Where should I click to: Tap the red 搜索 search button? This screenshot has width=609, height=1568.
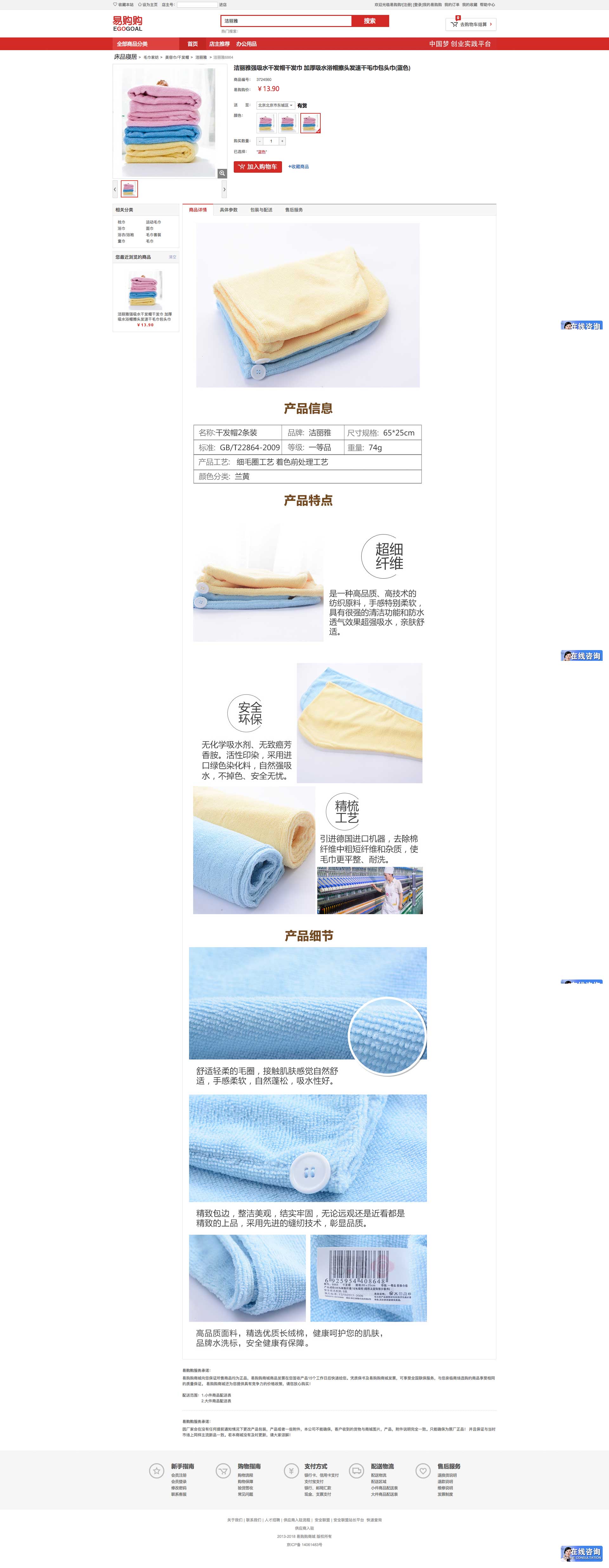(x=369, y=21)
